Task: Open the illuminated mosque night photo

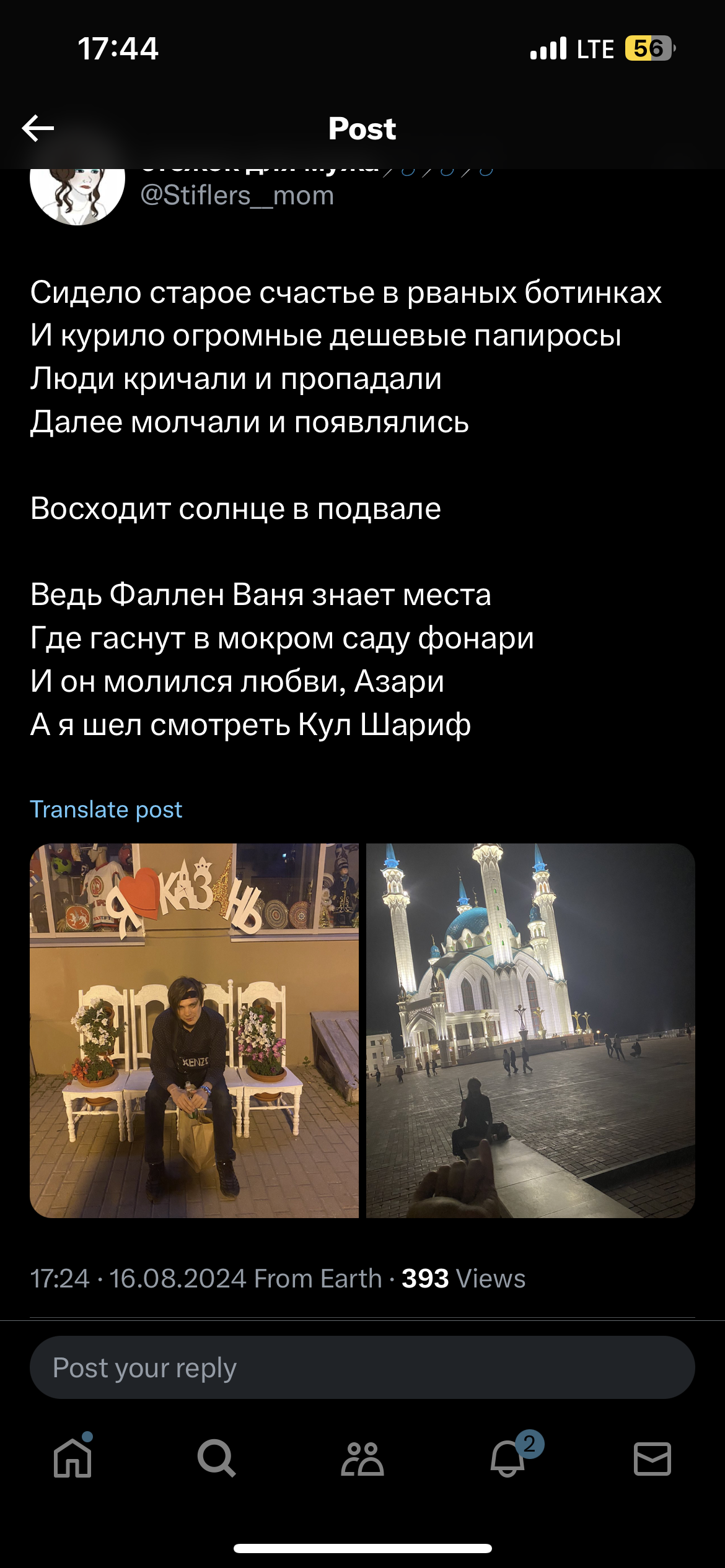Action: coord(530,1030)
